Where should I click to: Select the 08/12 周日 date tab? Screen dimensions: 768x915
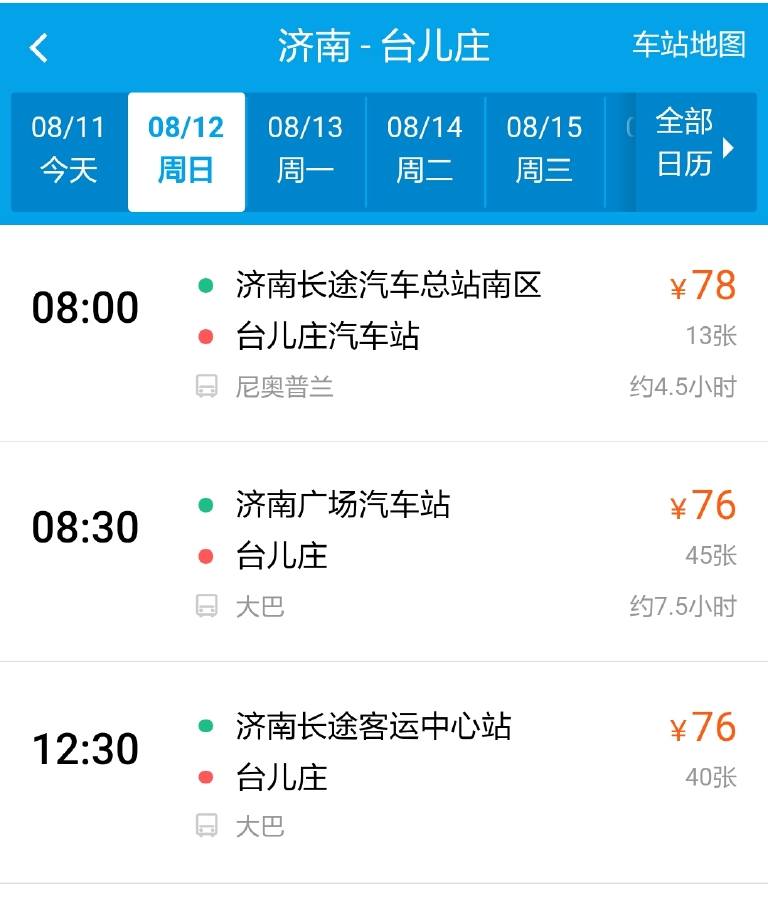click(186, 150)
